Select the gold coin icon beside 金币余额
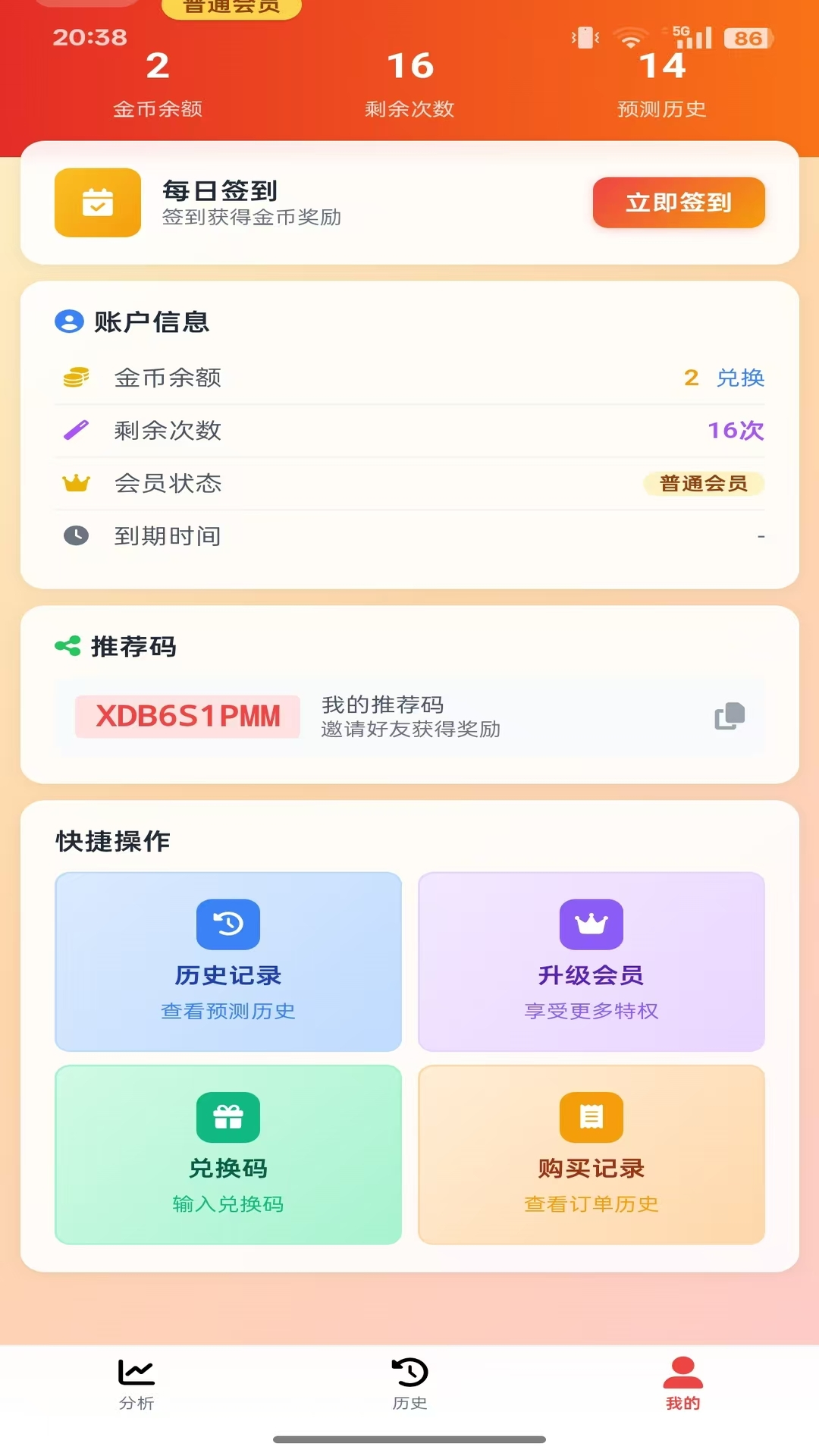Image resolution: width=819 pixels, height=1456 pixels. [x=75, y=377]
